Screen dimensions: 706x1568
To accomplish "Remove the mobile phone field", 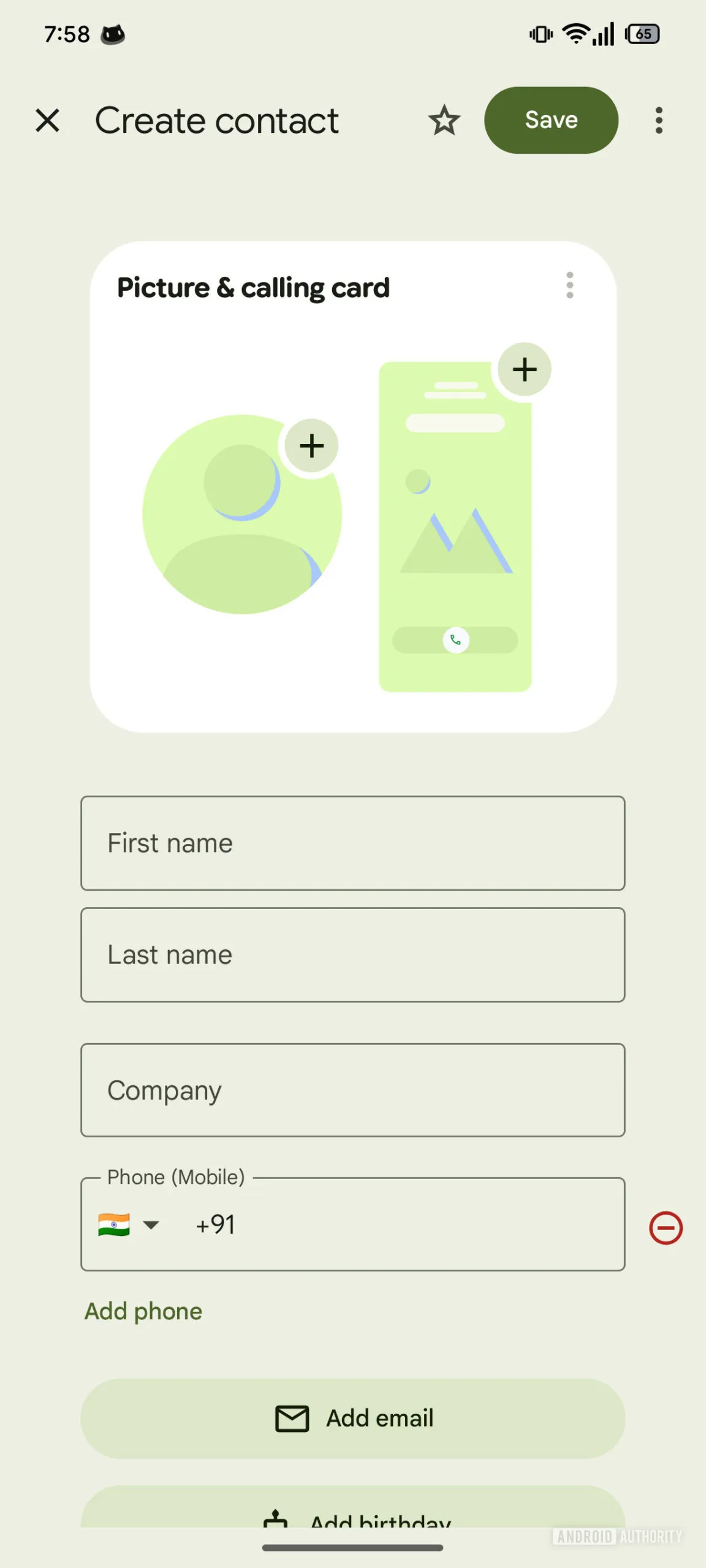I will [666, 1228].
